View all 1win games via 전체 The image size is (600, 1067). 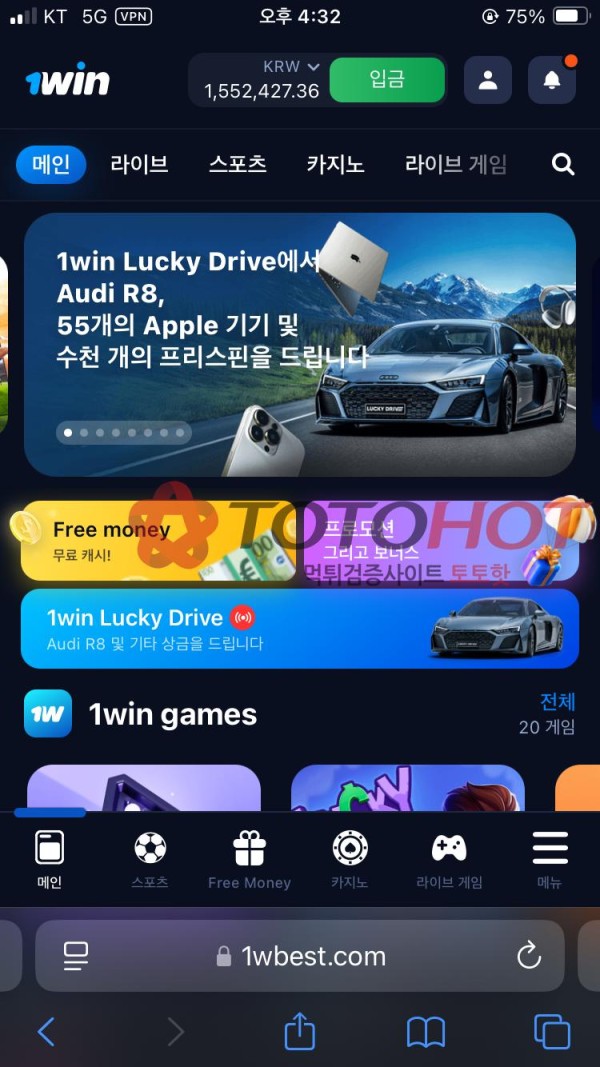(556, 701)
